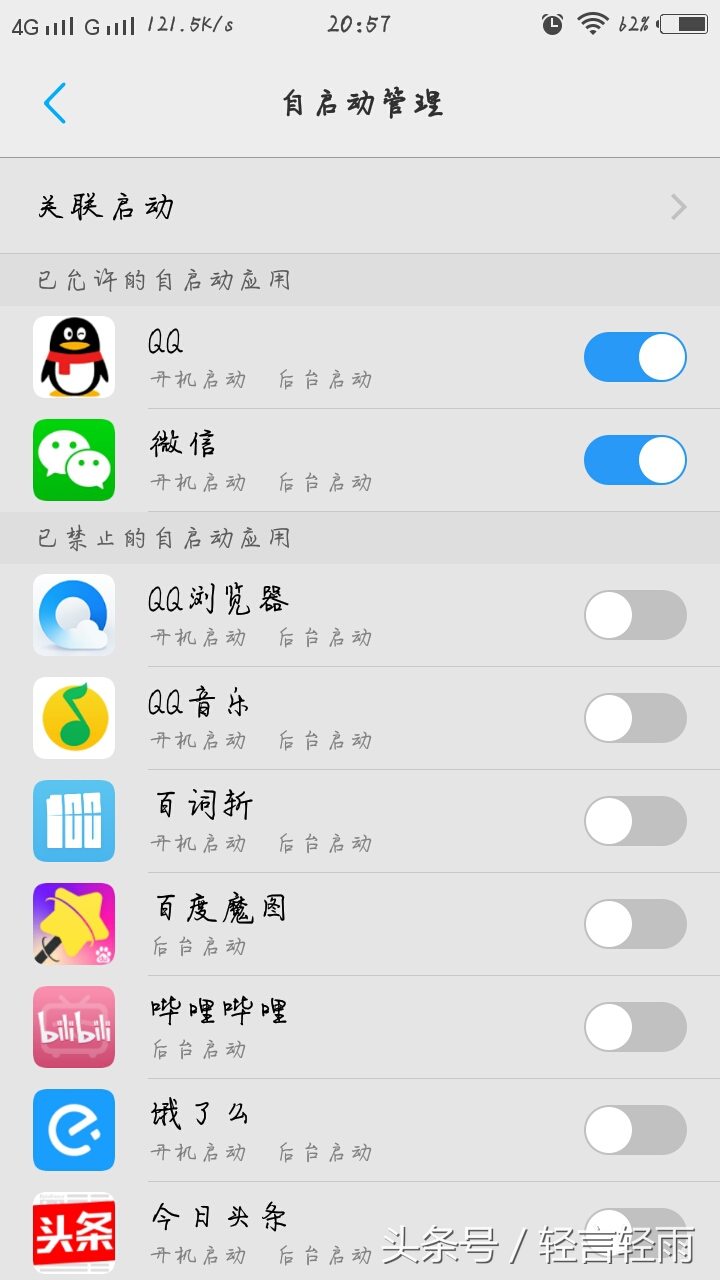Image resolution: width=720 pixels, height=1280 pixels.
Task: Click the 饿了么 blue 'e' icon
Action: 74,1130
